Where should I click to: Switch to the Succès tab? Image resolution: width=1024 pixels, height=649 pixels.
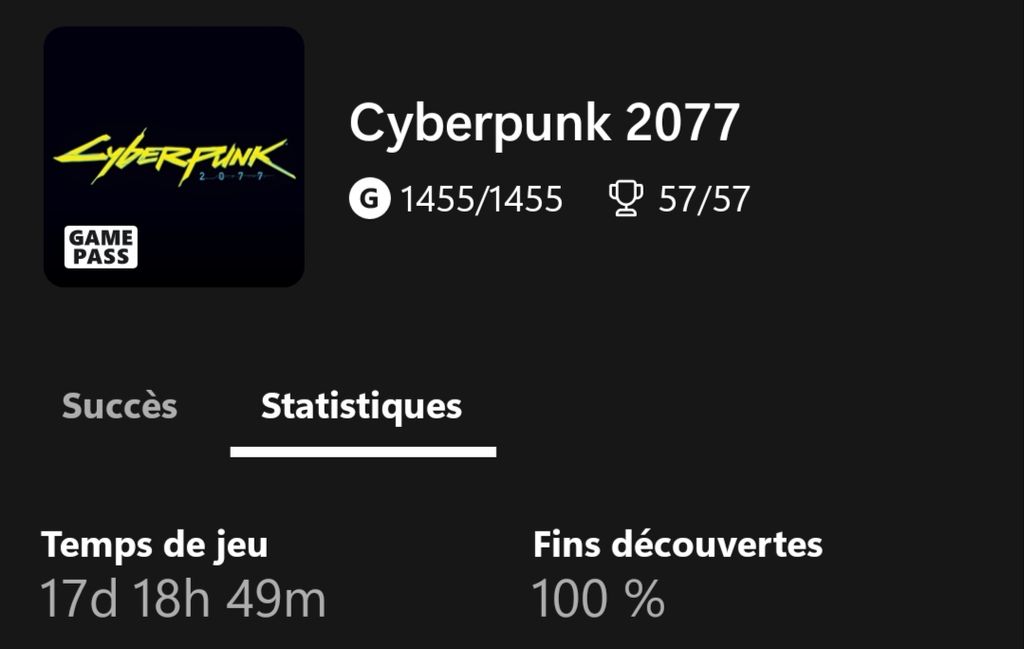click(119, 407)
